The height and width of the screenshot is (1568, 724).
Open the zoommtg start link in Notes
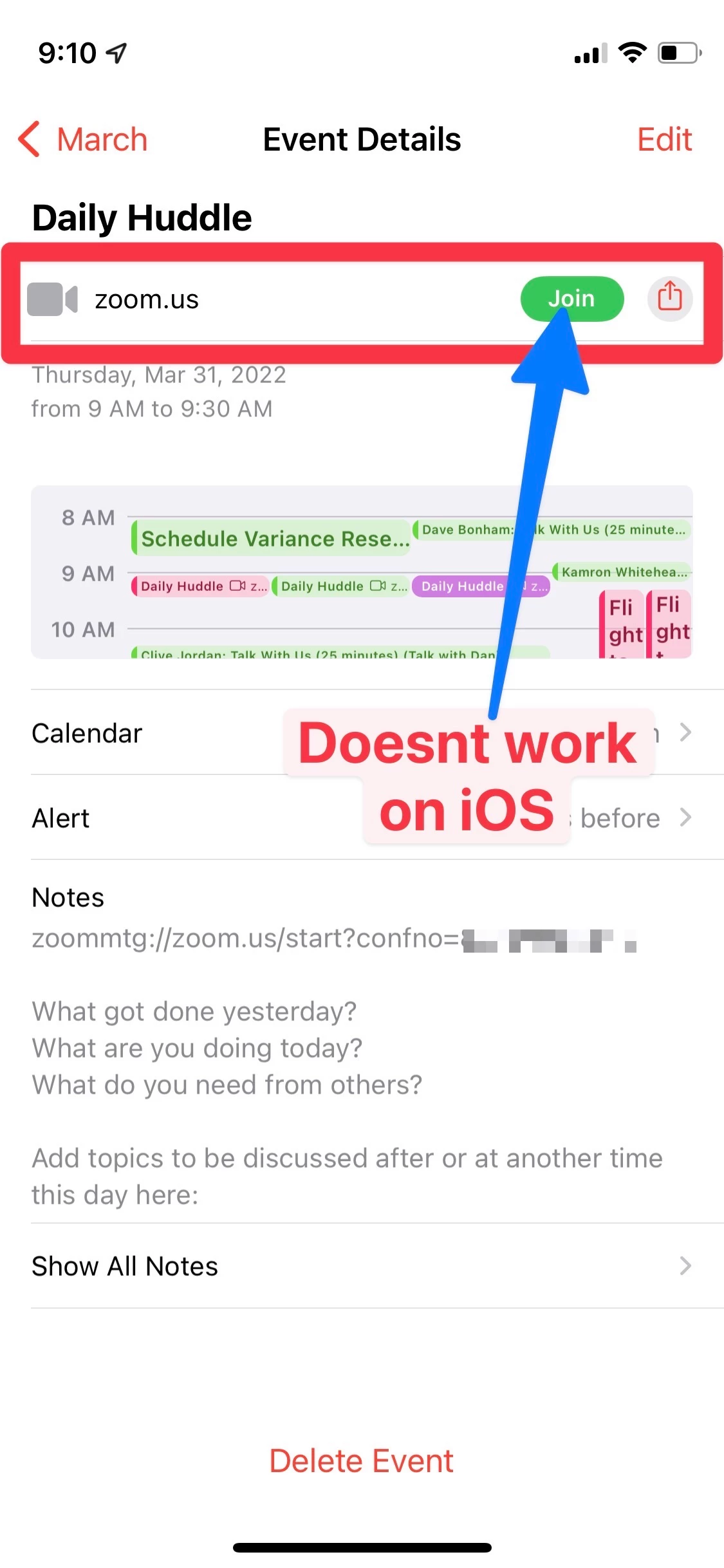click(x=245, y=938)
